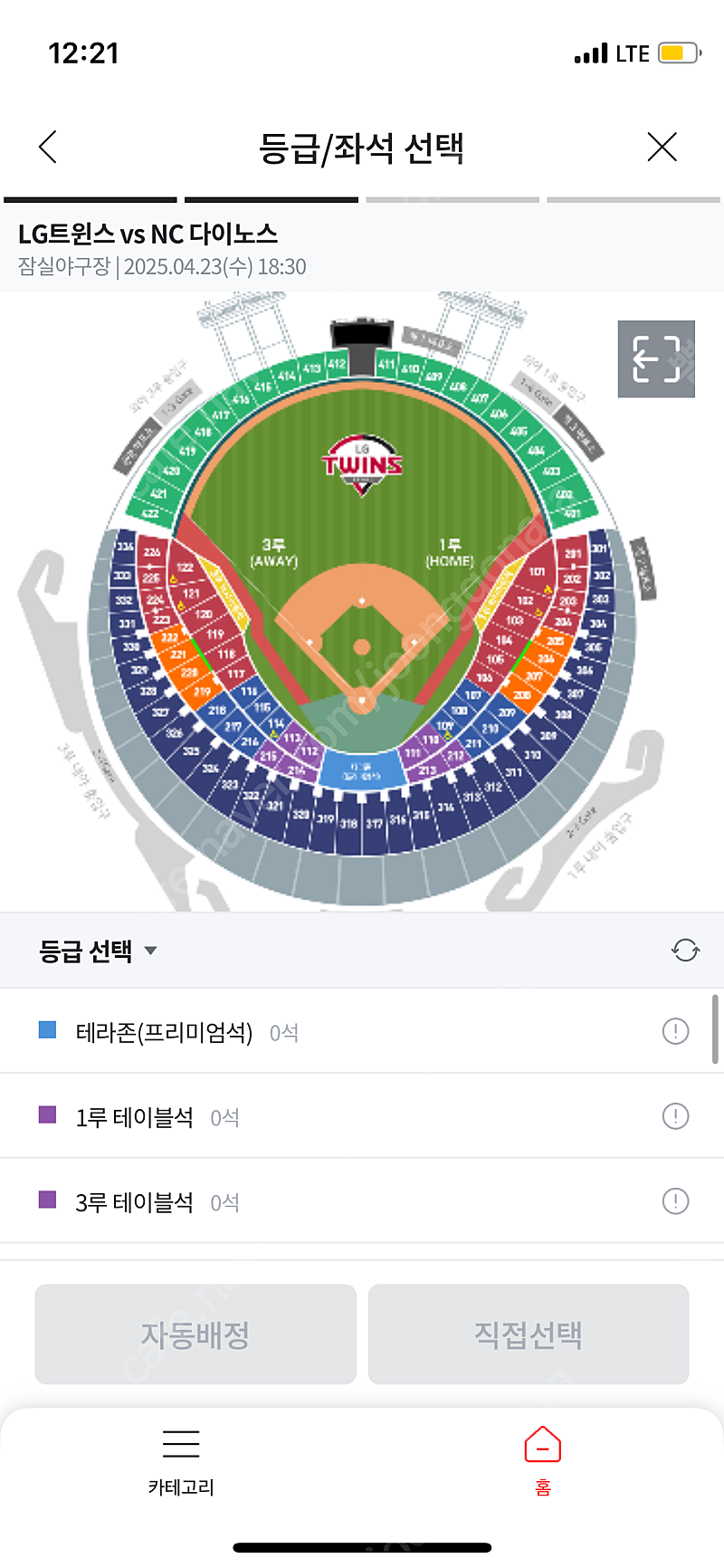Go back with the top-left arrow
The height and width of the screenshot is (1568, 724).
[48, 147]
